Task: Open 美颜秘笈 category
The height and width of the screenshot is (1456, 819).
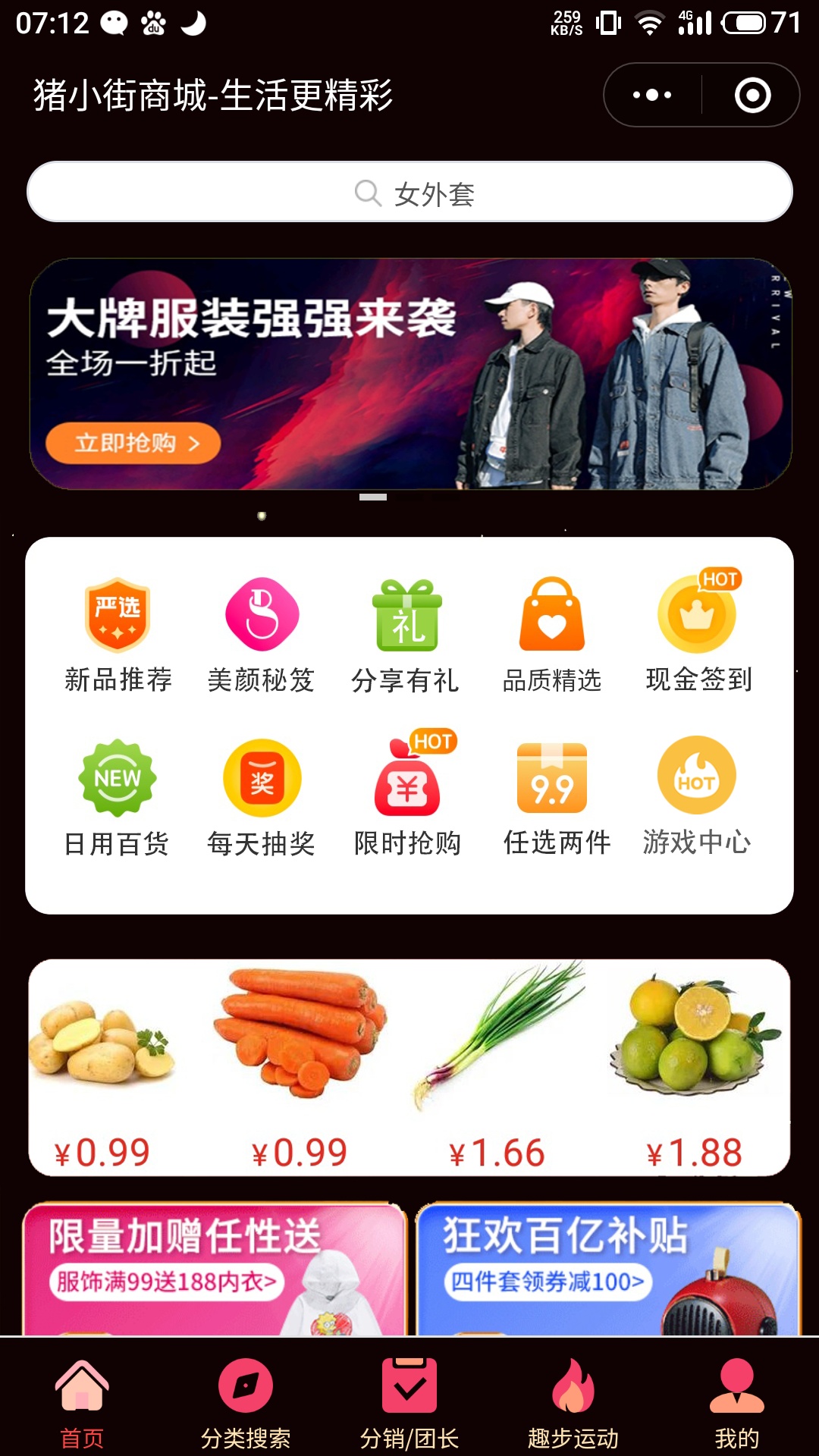Action: pyautogui.click(x=262, y=635)
